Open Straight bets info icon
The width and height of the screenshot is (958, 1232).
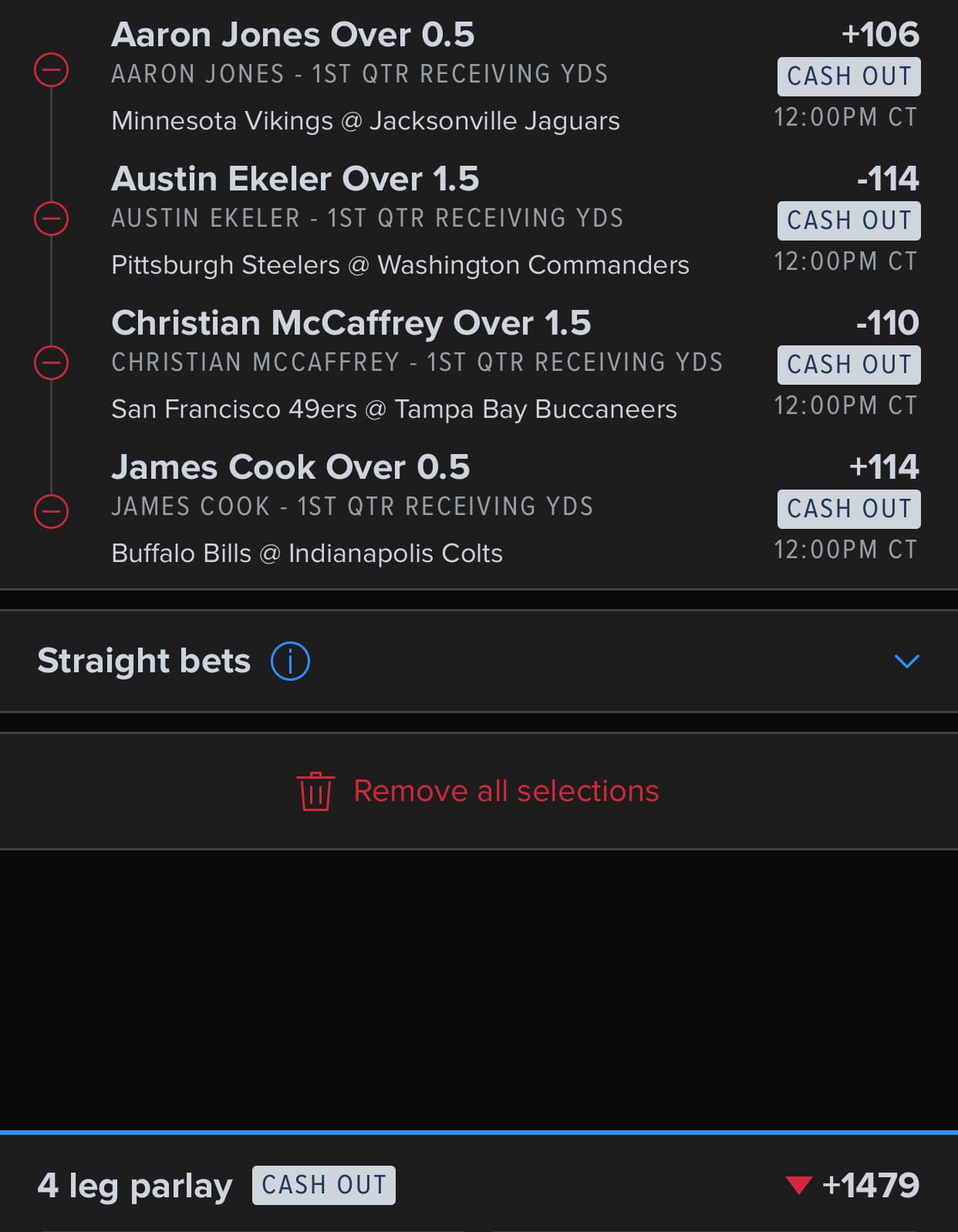pyautogui.click(x=290, y=661)
